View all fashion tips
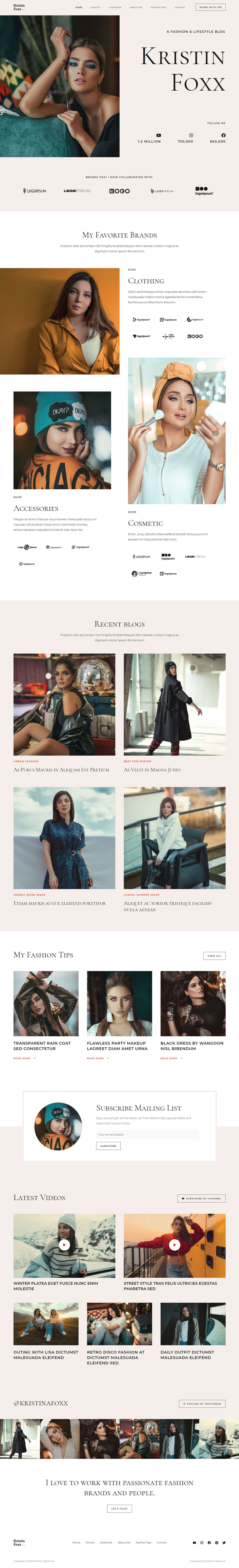Viewport: 239px width, 1568px height. (x=214, y=956)
